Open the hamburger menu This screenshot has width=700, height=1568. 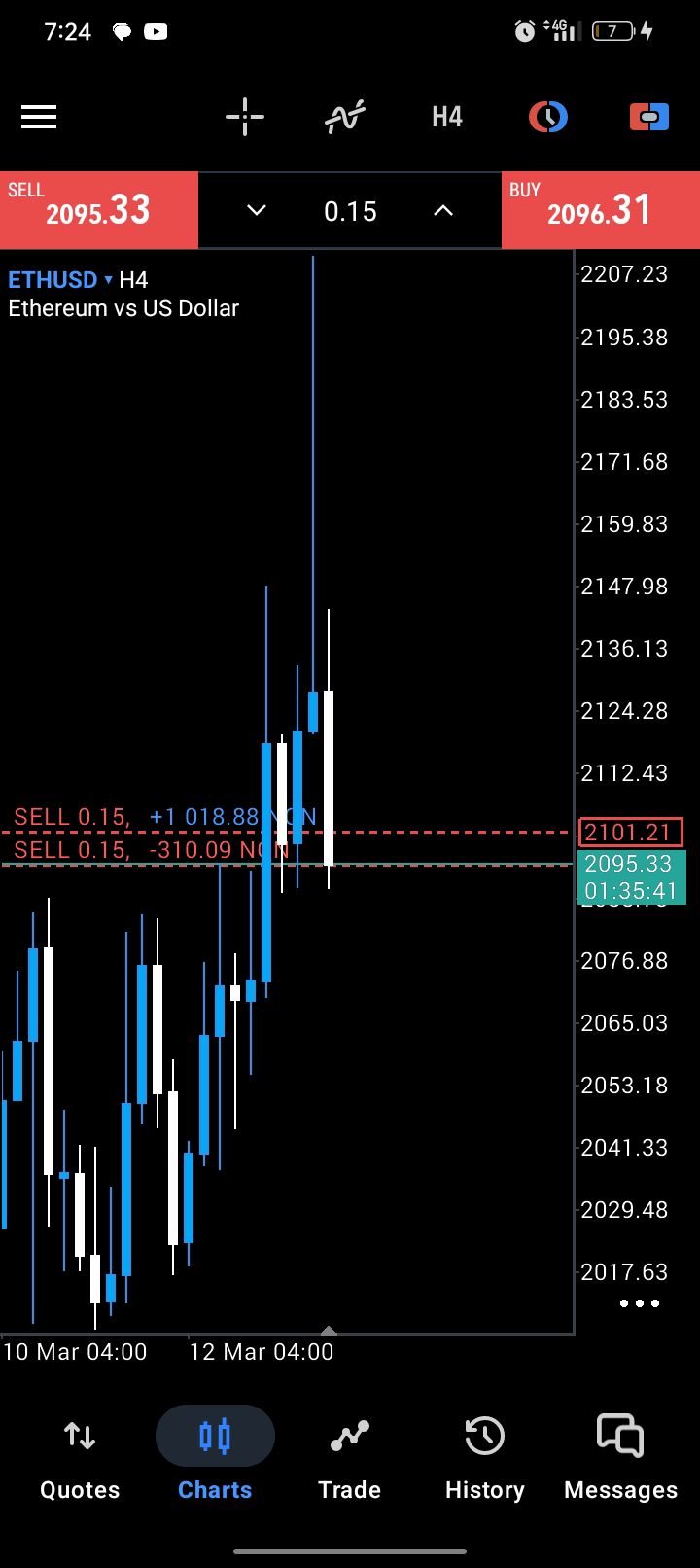point(39,118)
